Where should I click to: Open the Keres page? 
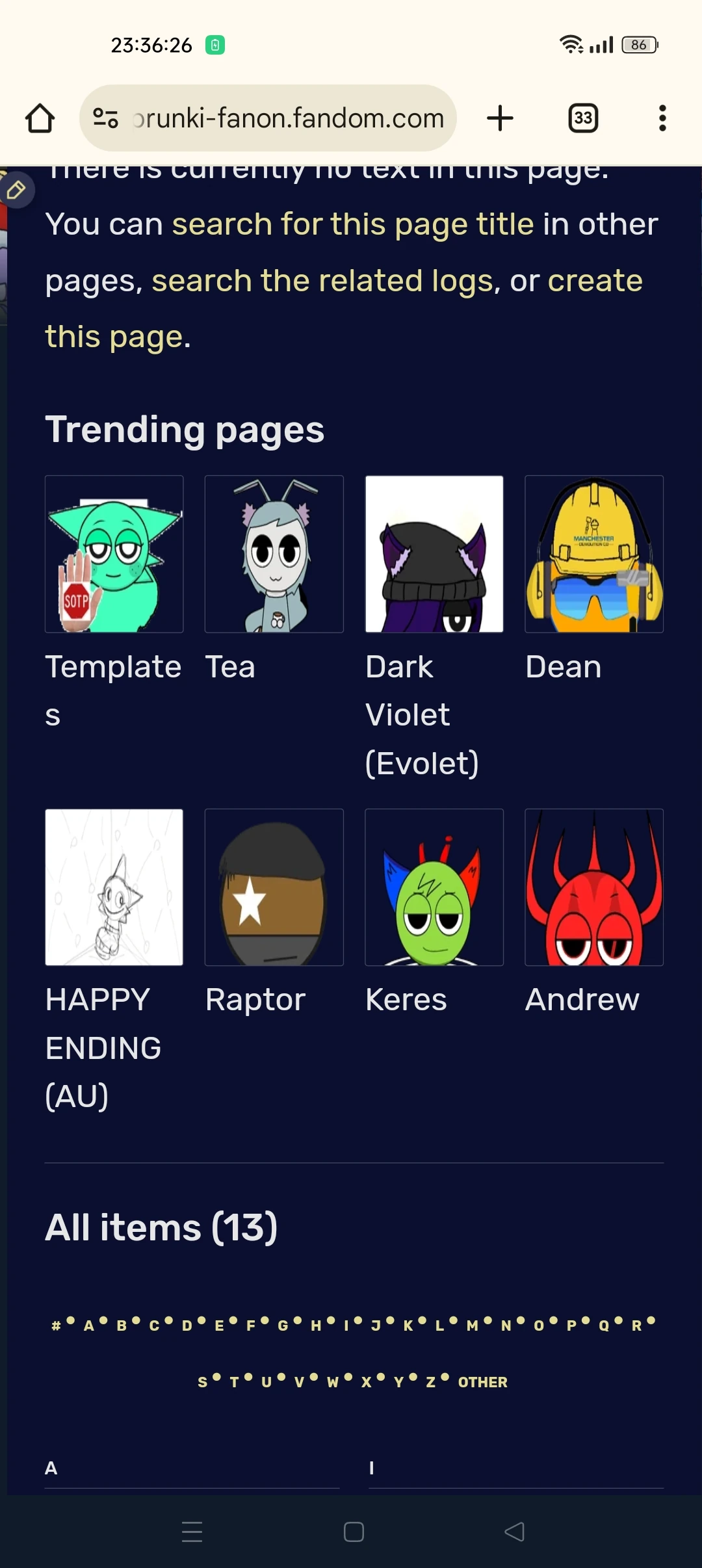click(x=434, y=887)
